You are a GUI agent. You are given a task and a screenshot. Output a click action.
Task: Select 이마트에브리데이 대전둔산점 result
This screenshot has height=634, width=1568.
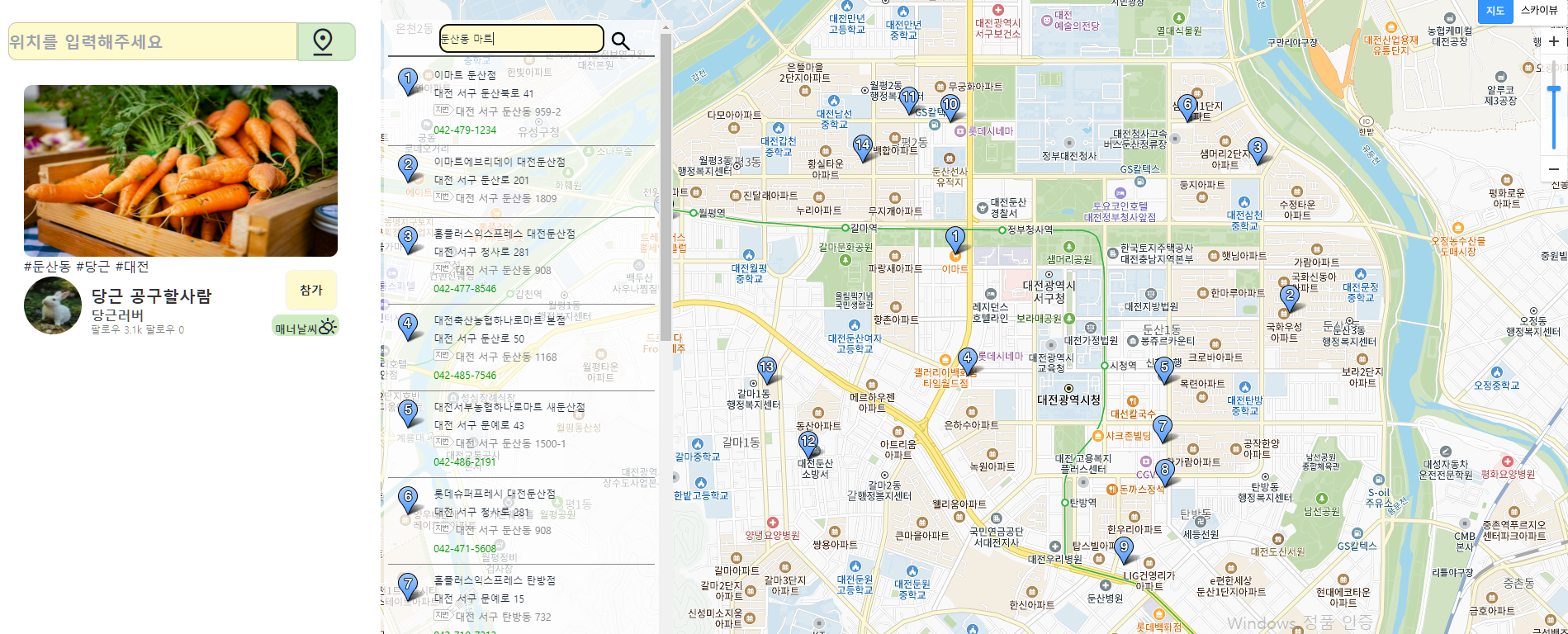[500, 162]
